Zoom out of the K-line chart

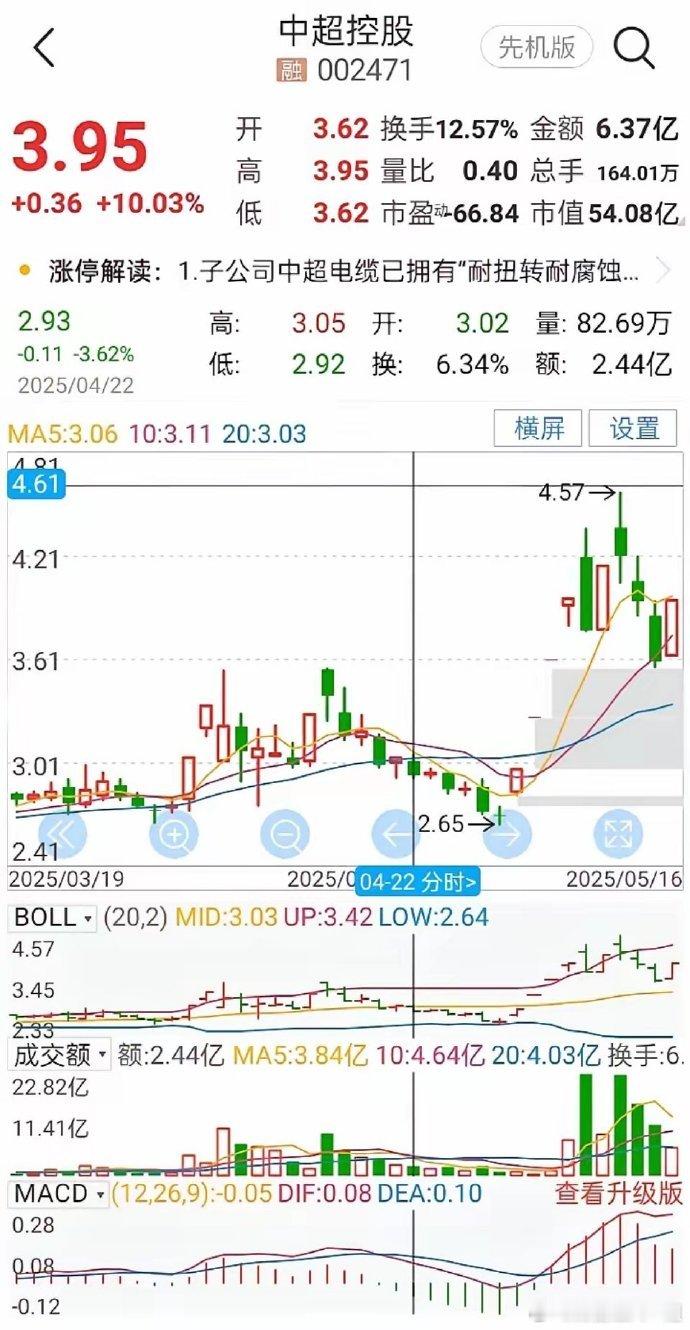(x=285, y=834)
